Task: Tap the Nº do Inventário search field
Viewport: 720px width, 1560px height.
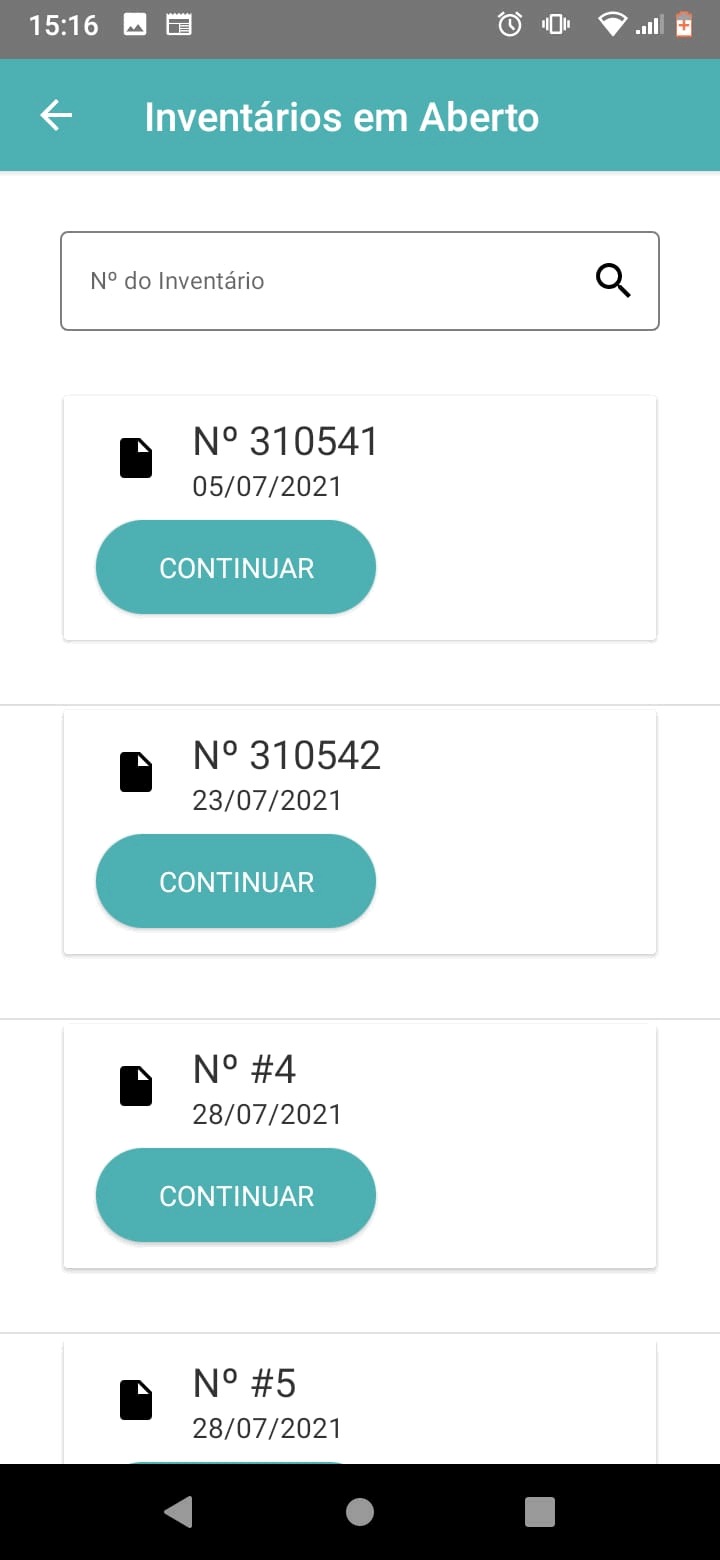Action: pyautogui.click(x=360, y=281)
